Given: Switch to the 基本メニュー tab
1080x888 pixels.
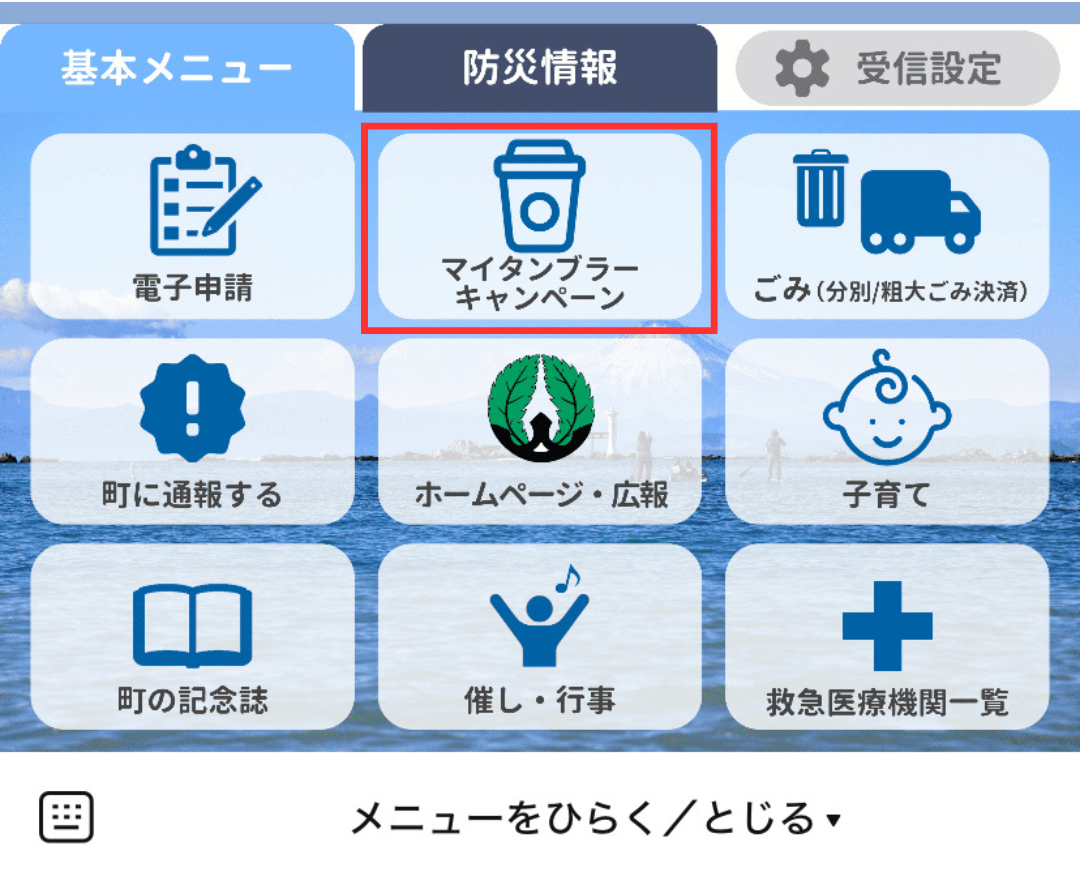Looking at the screenshot, I should pyautogui.click(x=177, y=68).
